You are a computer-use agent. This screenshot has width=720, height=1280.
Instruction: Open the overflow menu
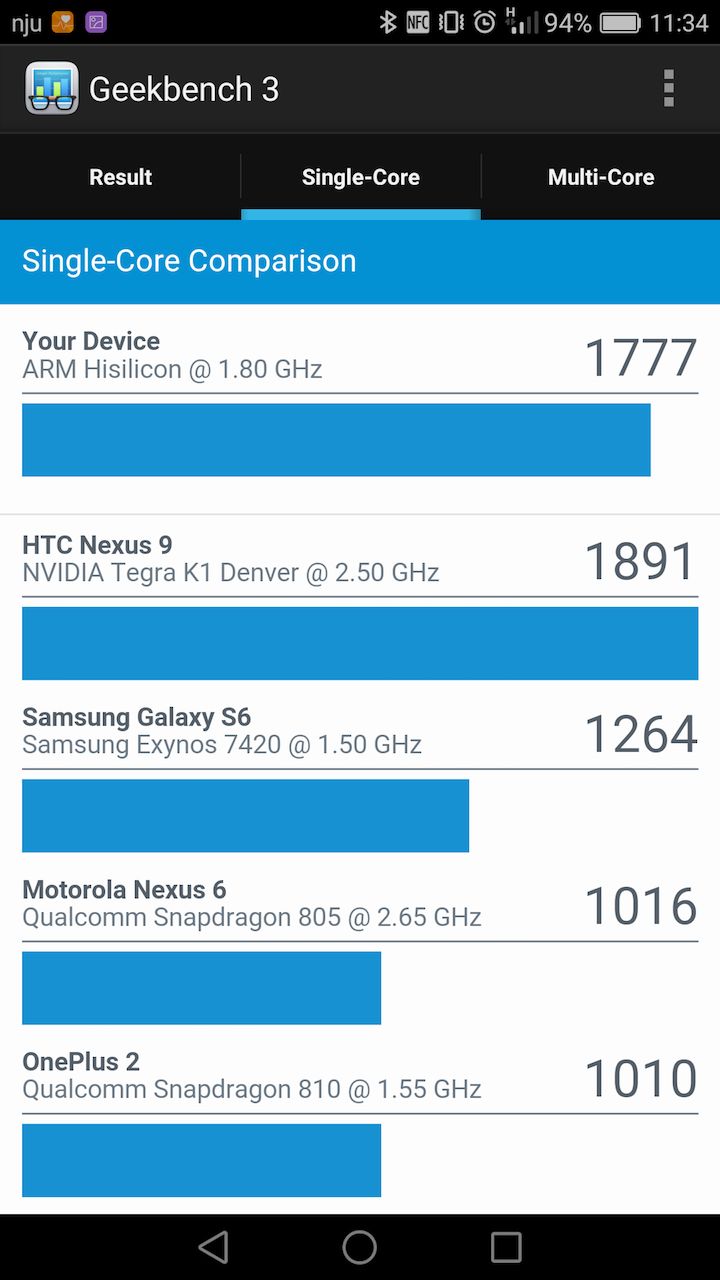pos(668,89)
